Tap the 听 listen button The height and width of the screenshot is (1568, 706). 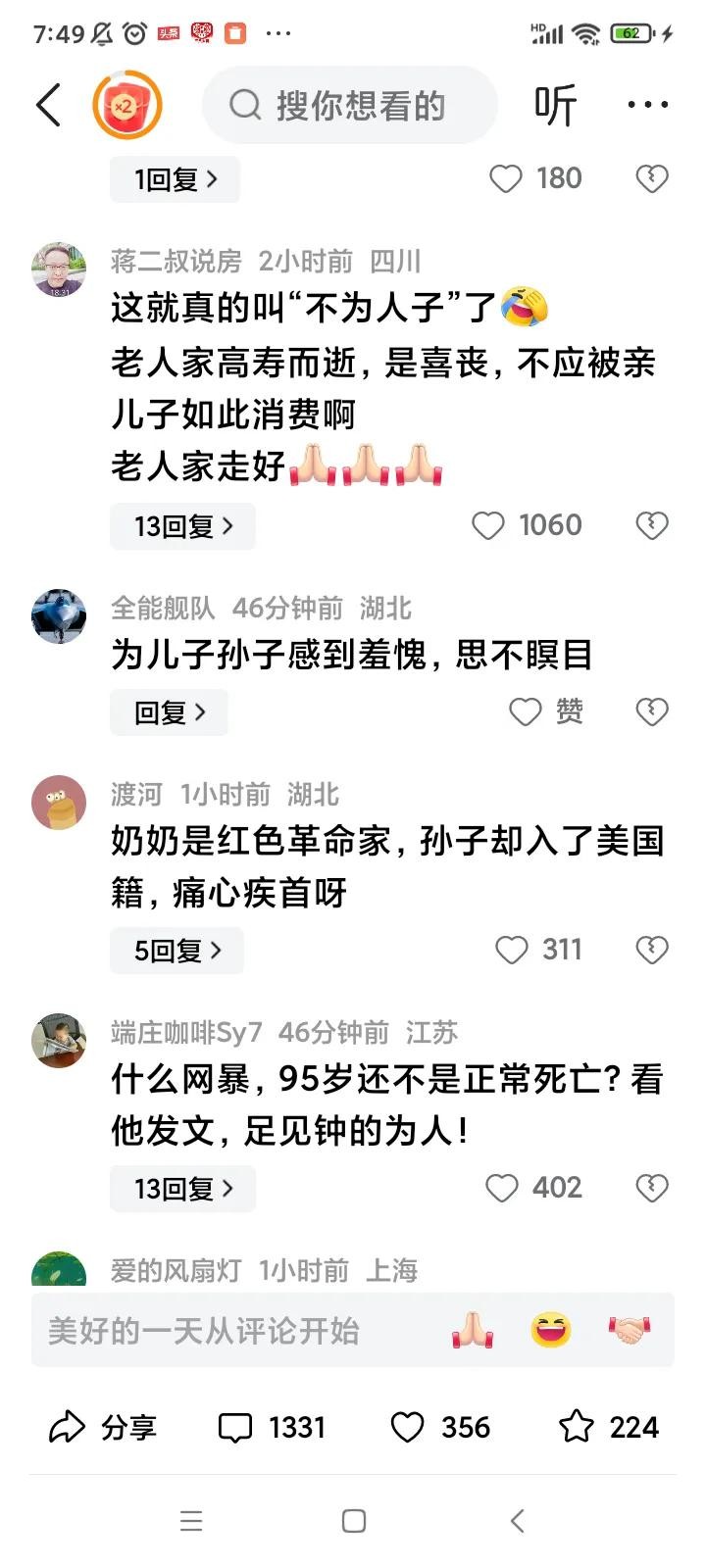[555, 105]
